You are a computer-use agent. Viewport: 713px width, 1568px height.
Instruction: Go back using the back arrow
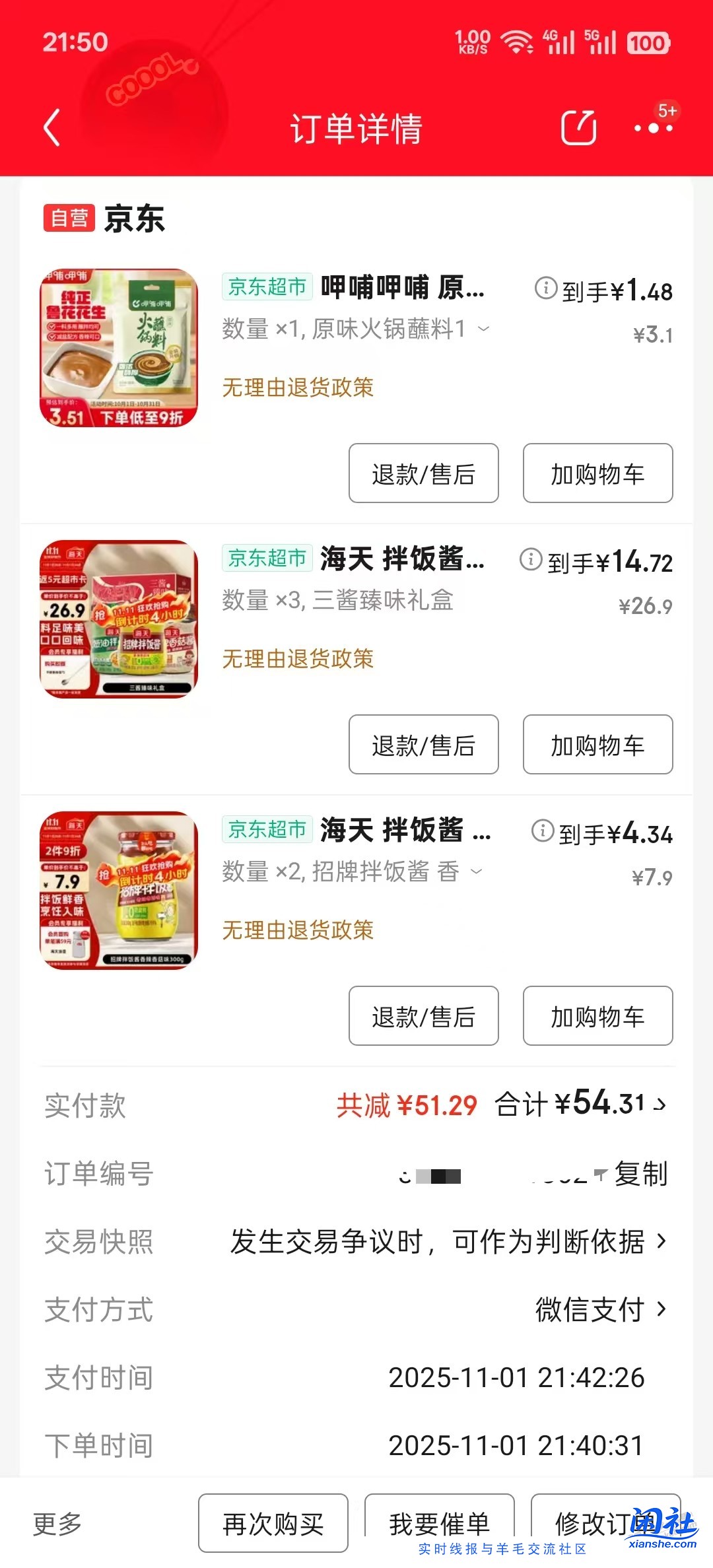pyautogui.click(x=51, y=127)
